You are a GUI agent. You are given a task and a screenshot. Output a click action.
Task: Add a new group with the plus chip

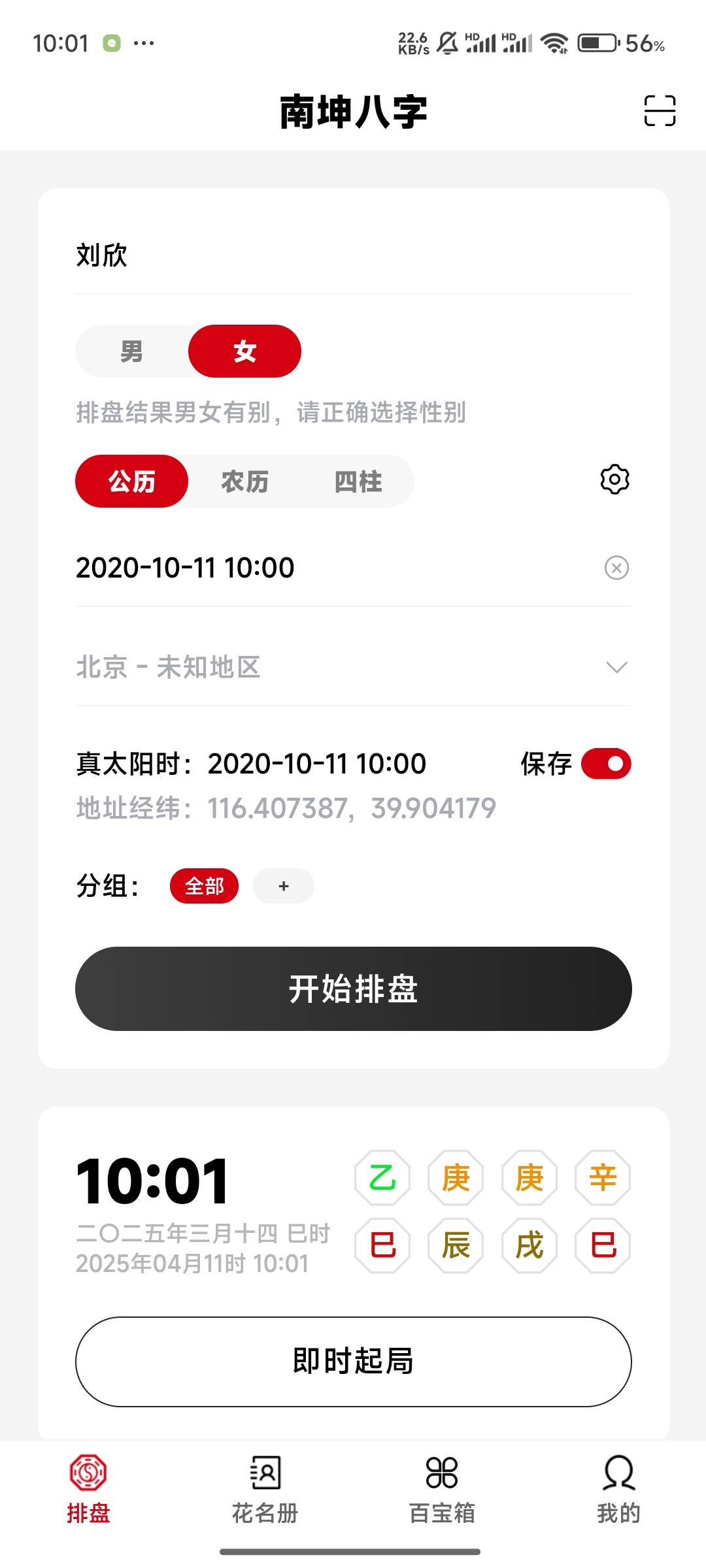(x=284, y=887)
